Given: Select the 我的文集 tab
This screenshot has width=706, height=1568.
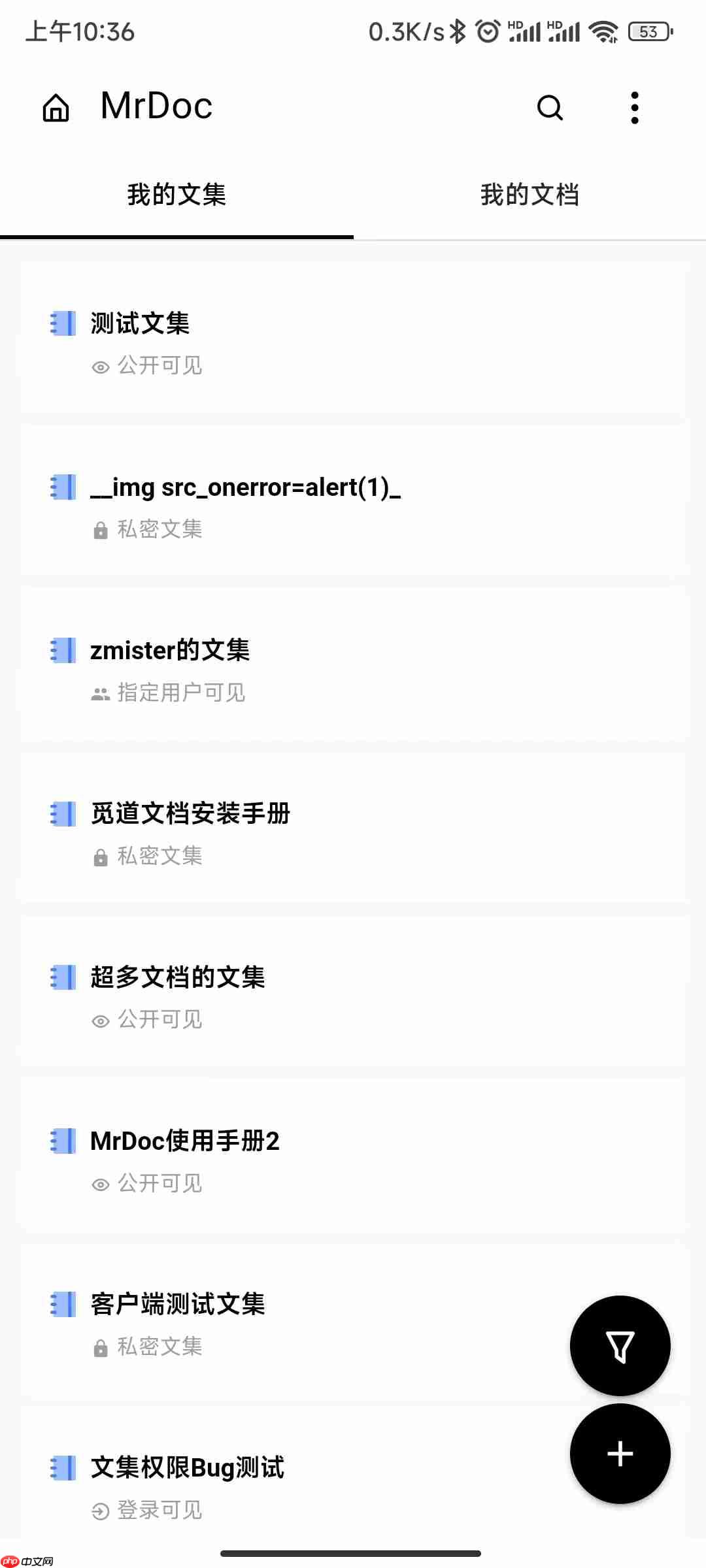Looking at the screenshot, I should pos(176,194).
